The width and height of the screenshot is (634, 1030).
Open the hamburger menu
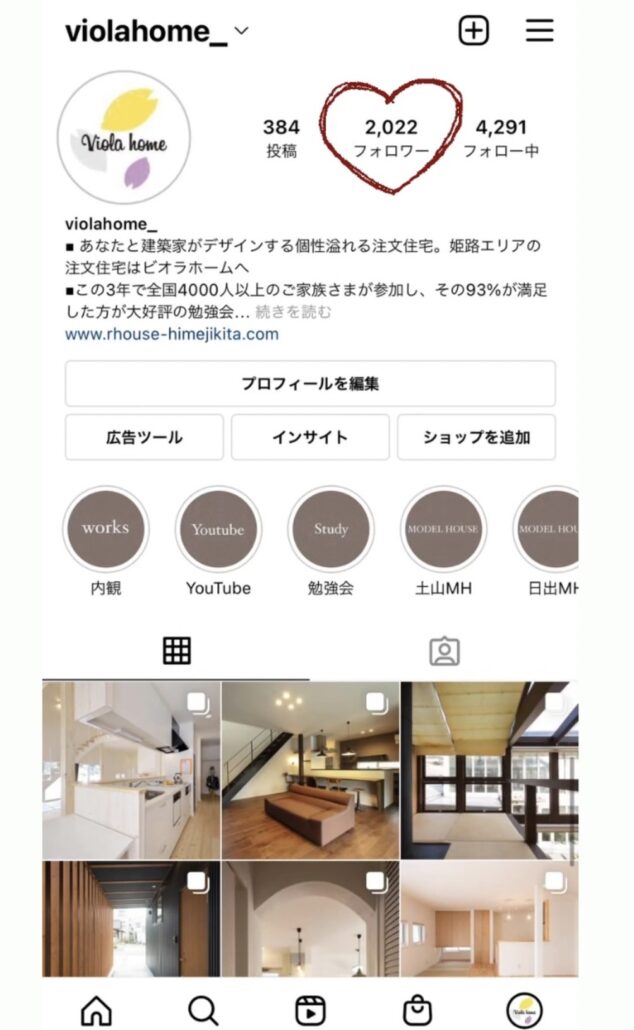point(539,31)
